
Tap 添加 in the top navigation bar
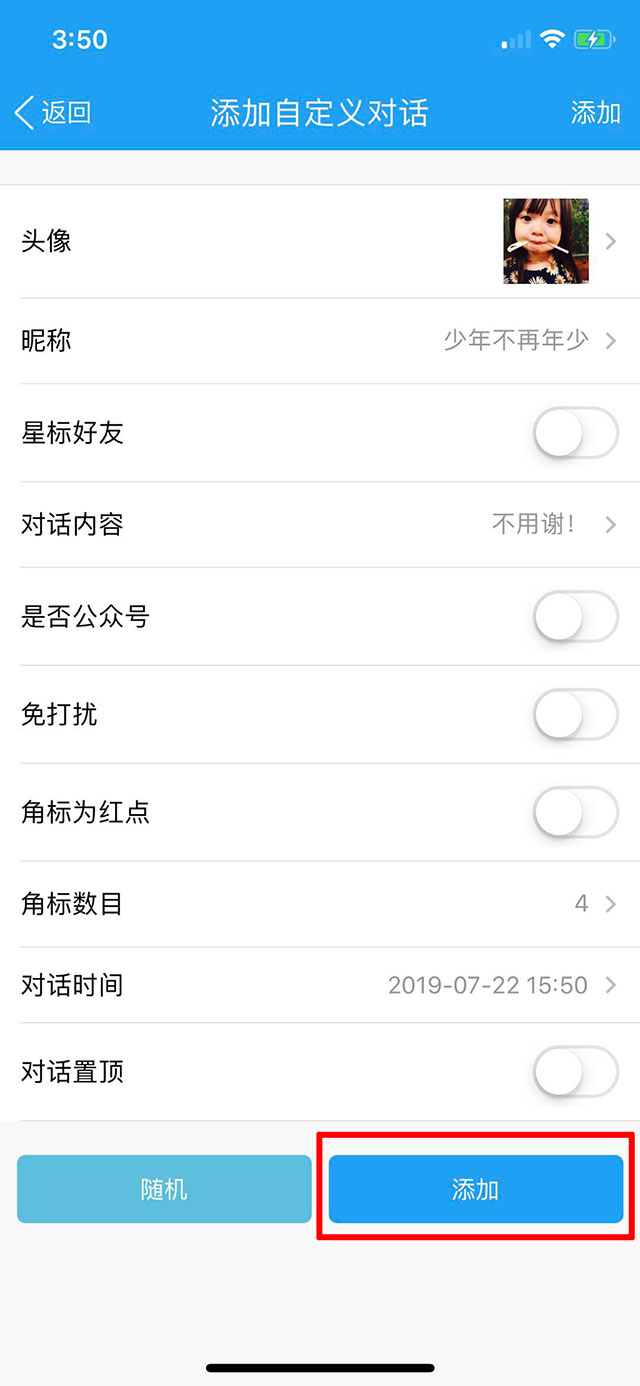(595, 112)
